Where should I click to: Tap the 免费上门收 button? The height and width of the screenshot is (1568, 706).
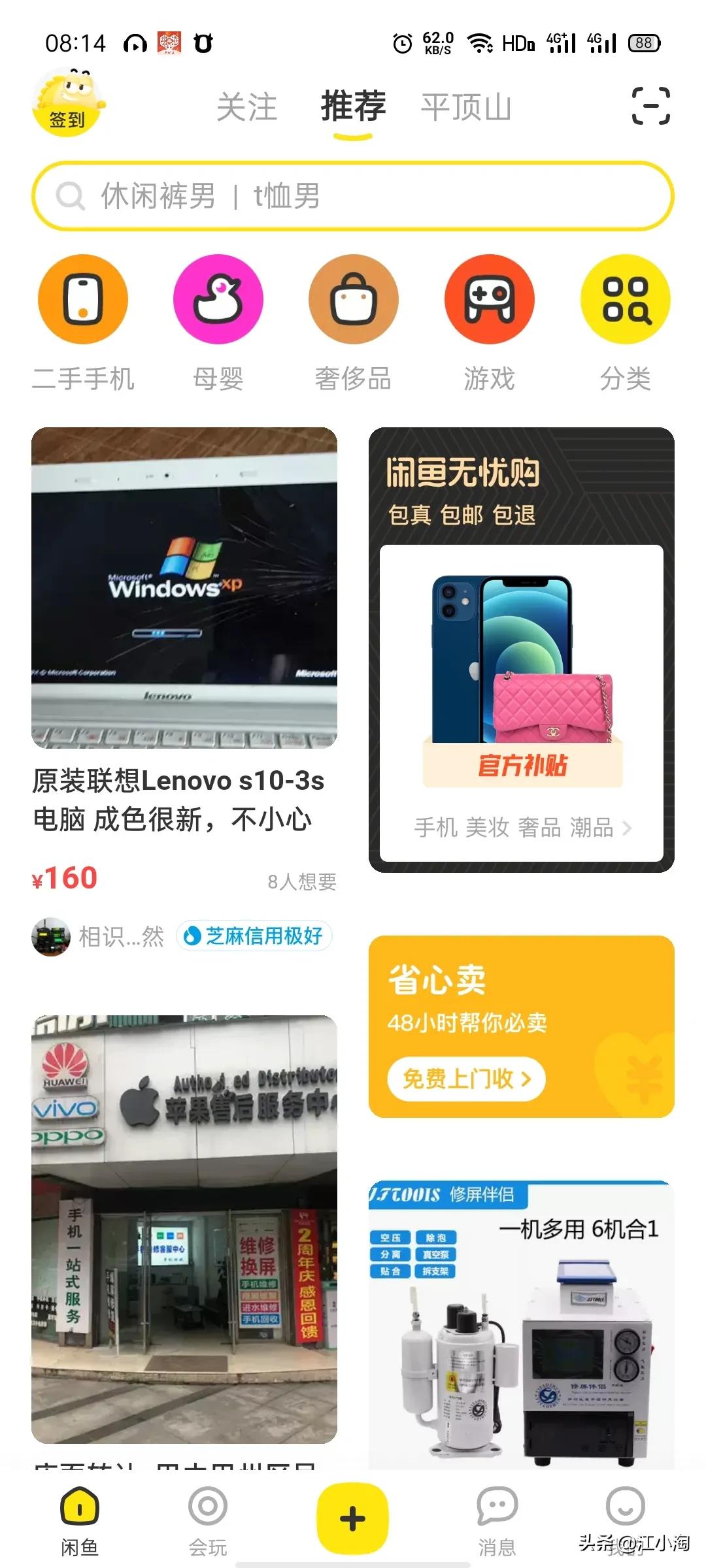point(465,1079)
